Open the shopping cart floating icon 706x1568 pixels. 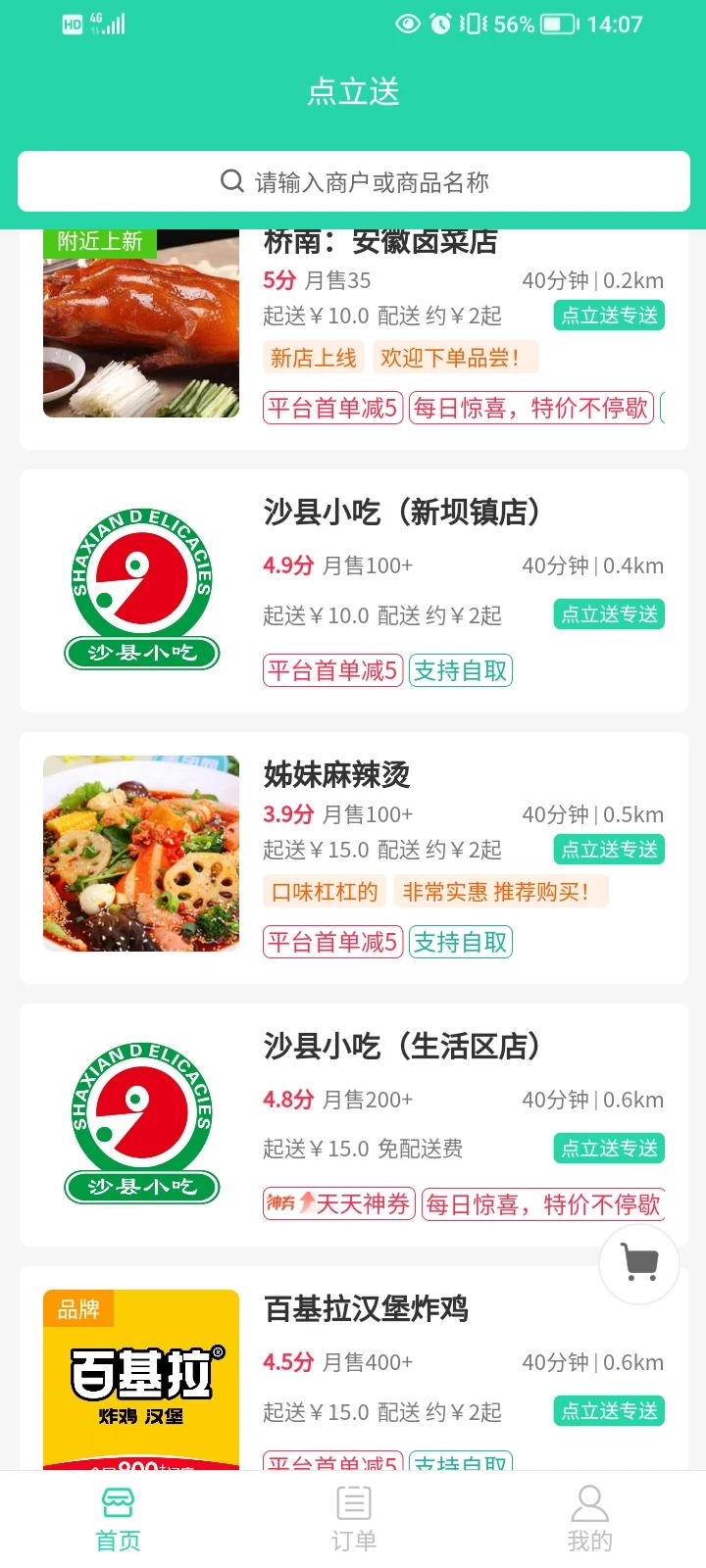638,1263
